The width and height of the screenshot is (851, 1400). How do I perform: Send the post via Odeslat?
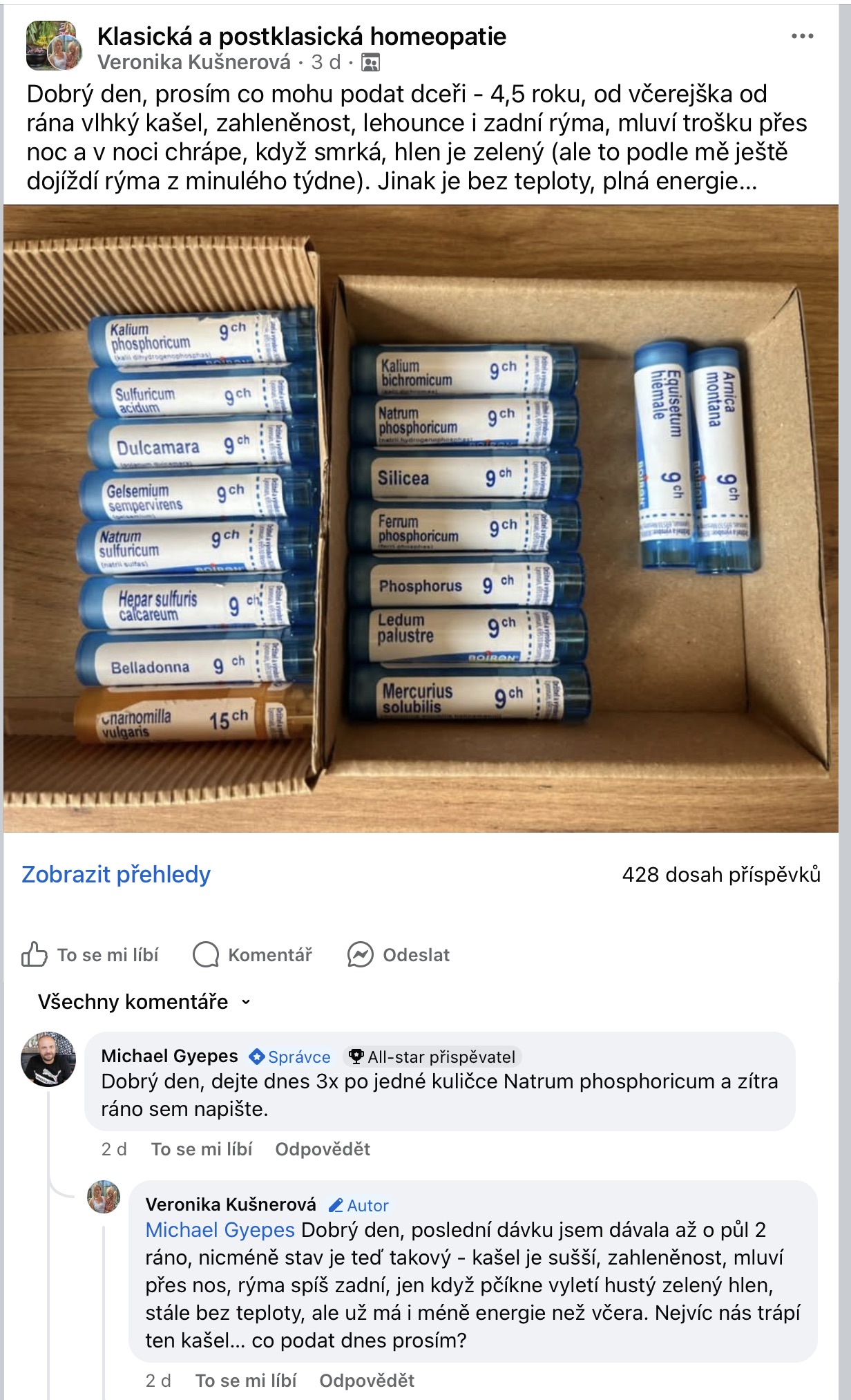(x=399, y=955)
